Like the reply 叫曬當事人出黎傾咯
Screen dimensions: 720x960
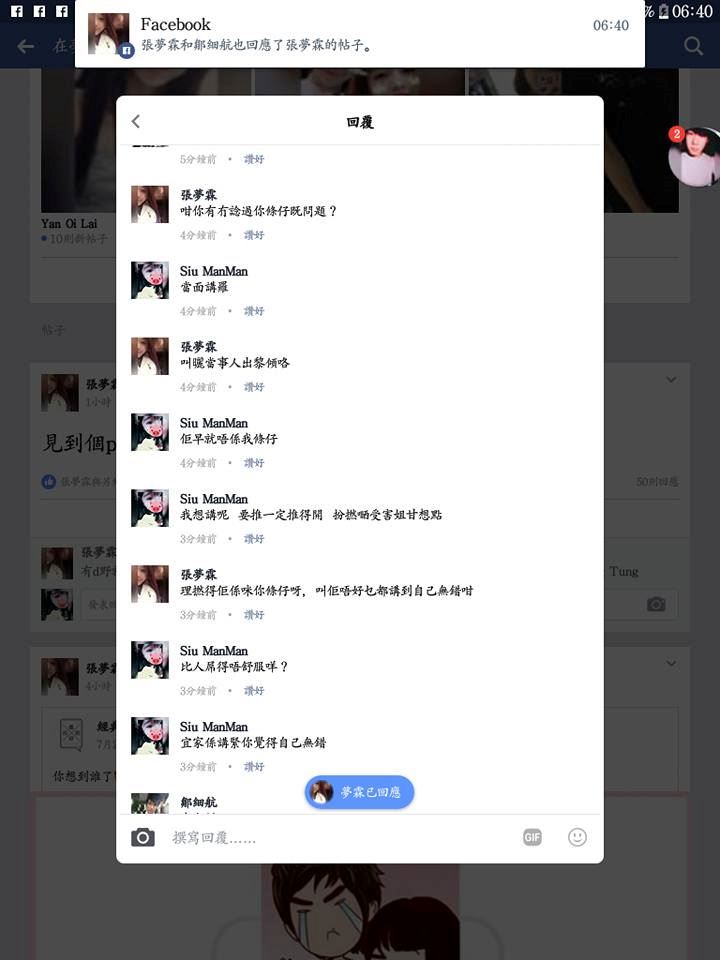[x=254, y=387]
